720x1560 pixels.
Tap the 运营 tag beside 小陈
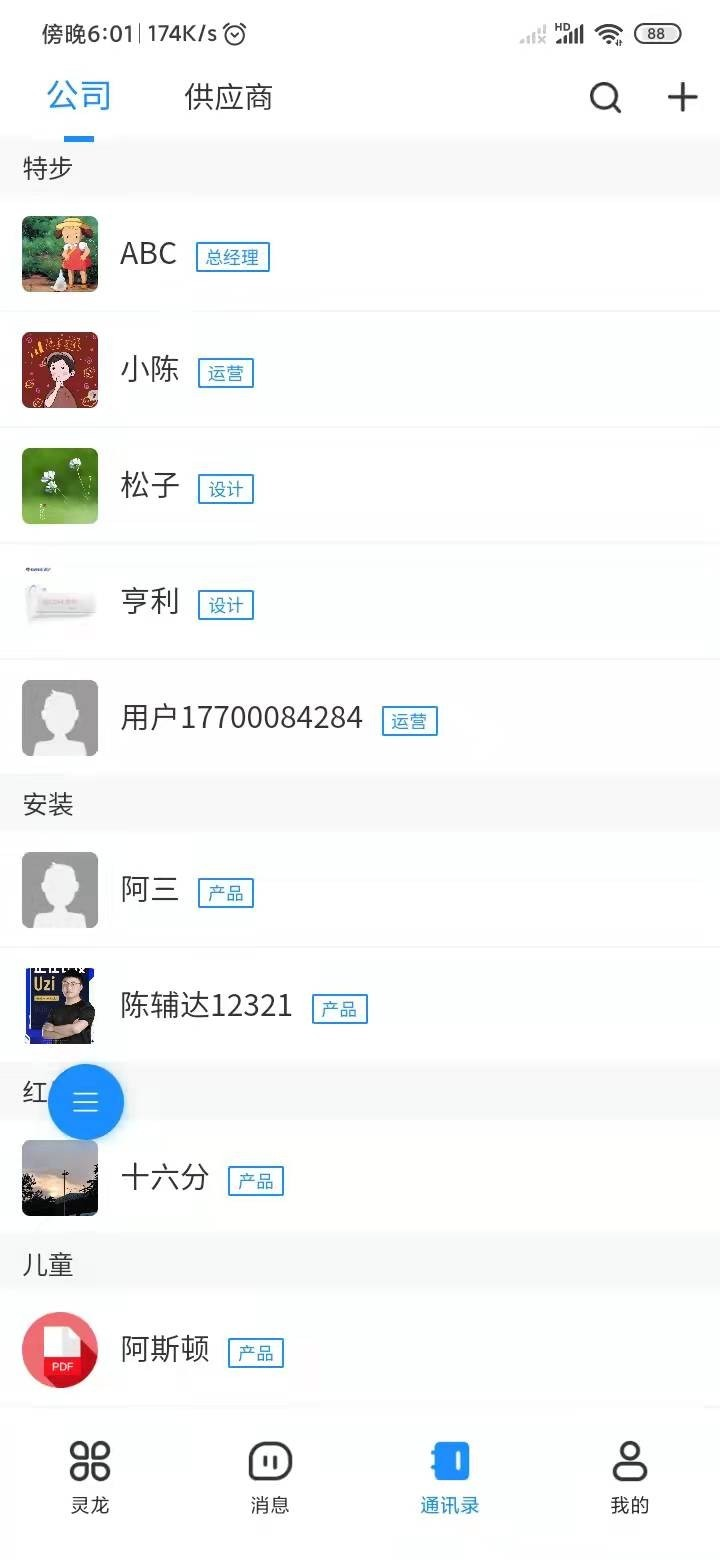pos(225,372)
